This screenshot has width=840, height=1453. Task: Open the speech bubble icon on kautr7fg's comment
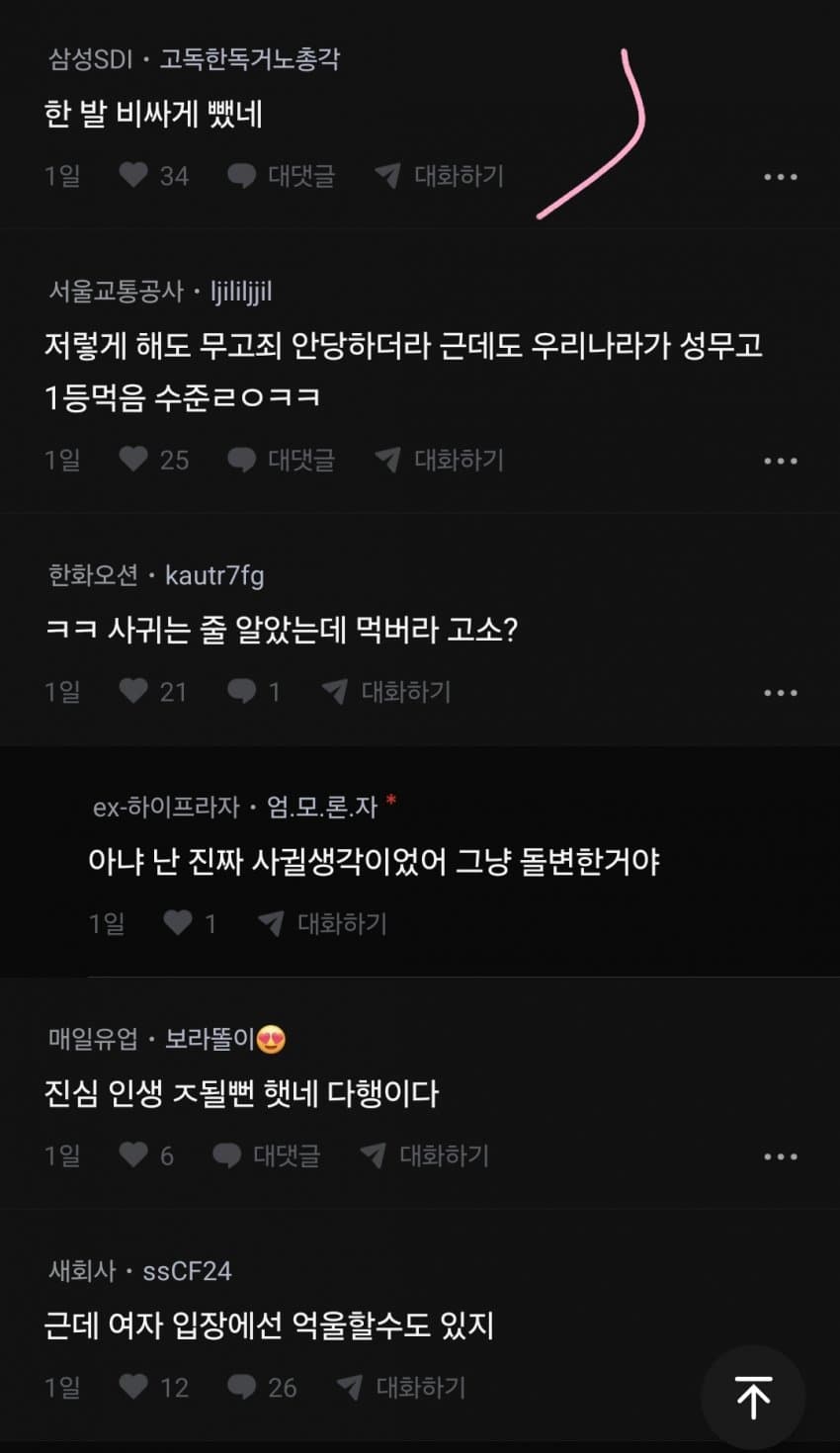(x=241, y=692)
